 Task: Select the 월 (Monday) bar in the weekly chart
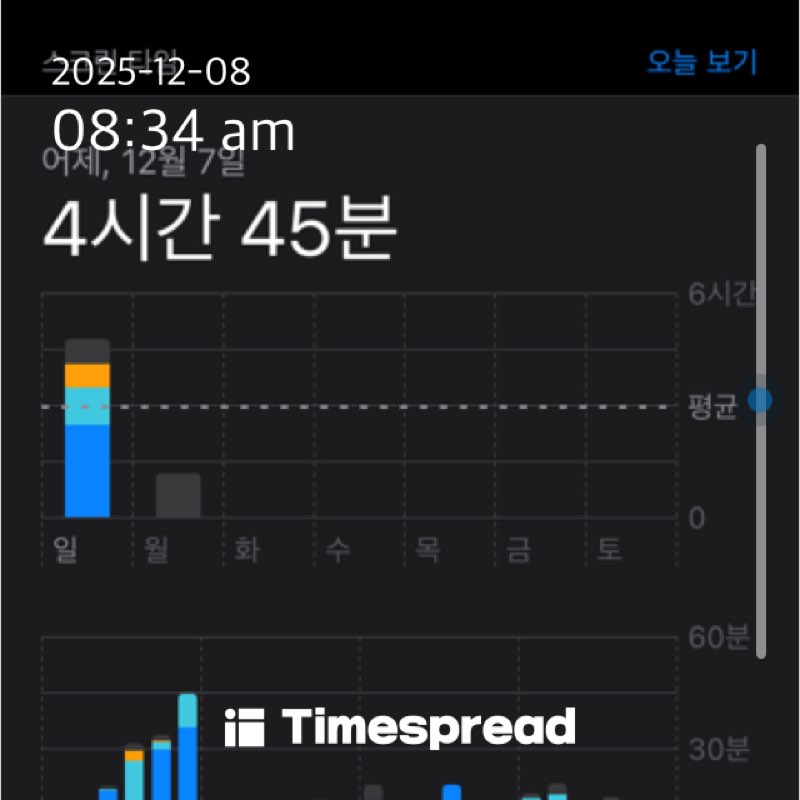click(178, 495)
